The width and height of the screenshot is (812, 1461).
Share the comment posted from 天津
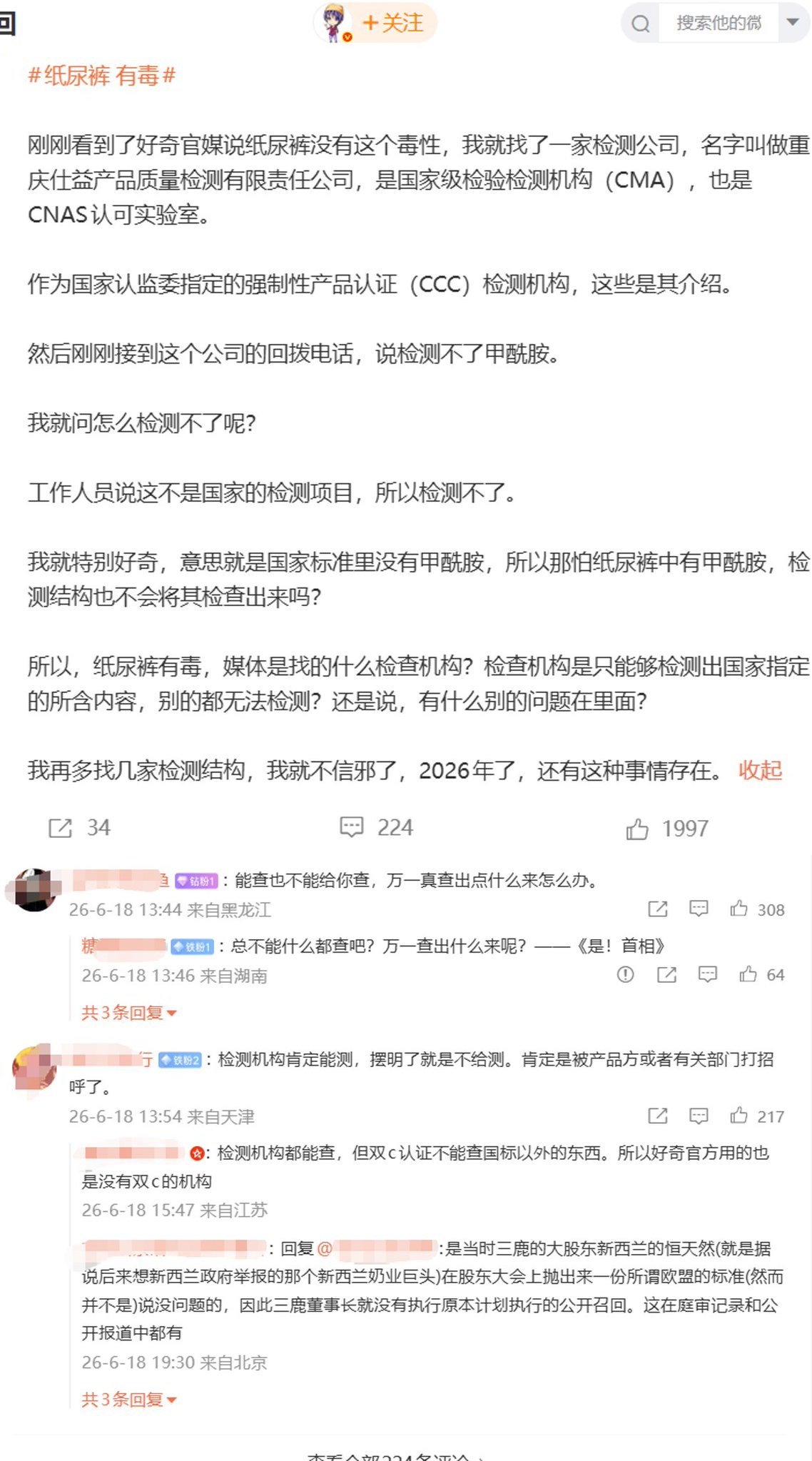(658, 1116)
